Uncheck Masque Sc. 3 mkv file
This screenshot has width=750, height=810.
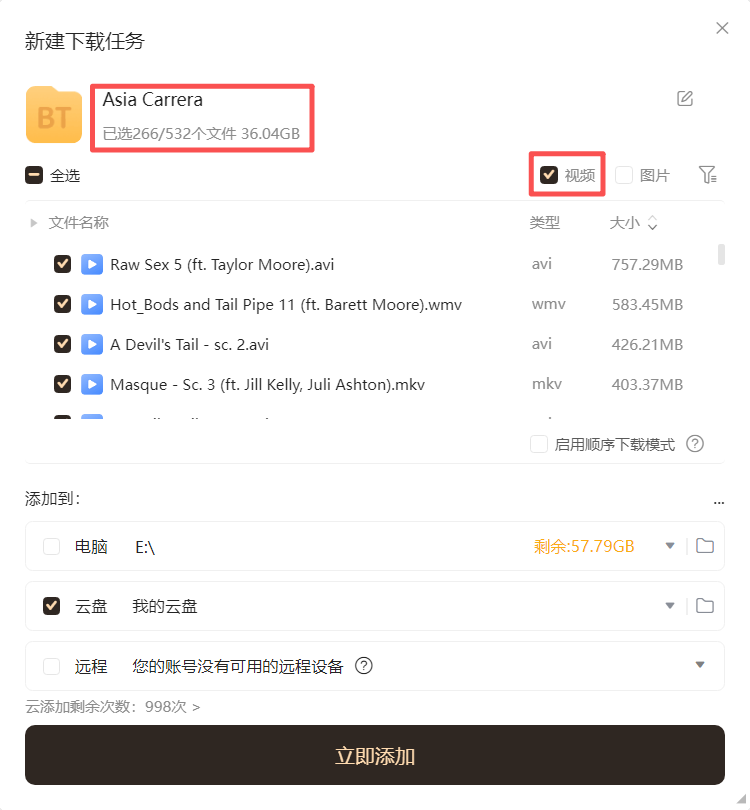point(62,383)
